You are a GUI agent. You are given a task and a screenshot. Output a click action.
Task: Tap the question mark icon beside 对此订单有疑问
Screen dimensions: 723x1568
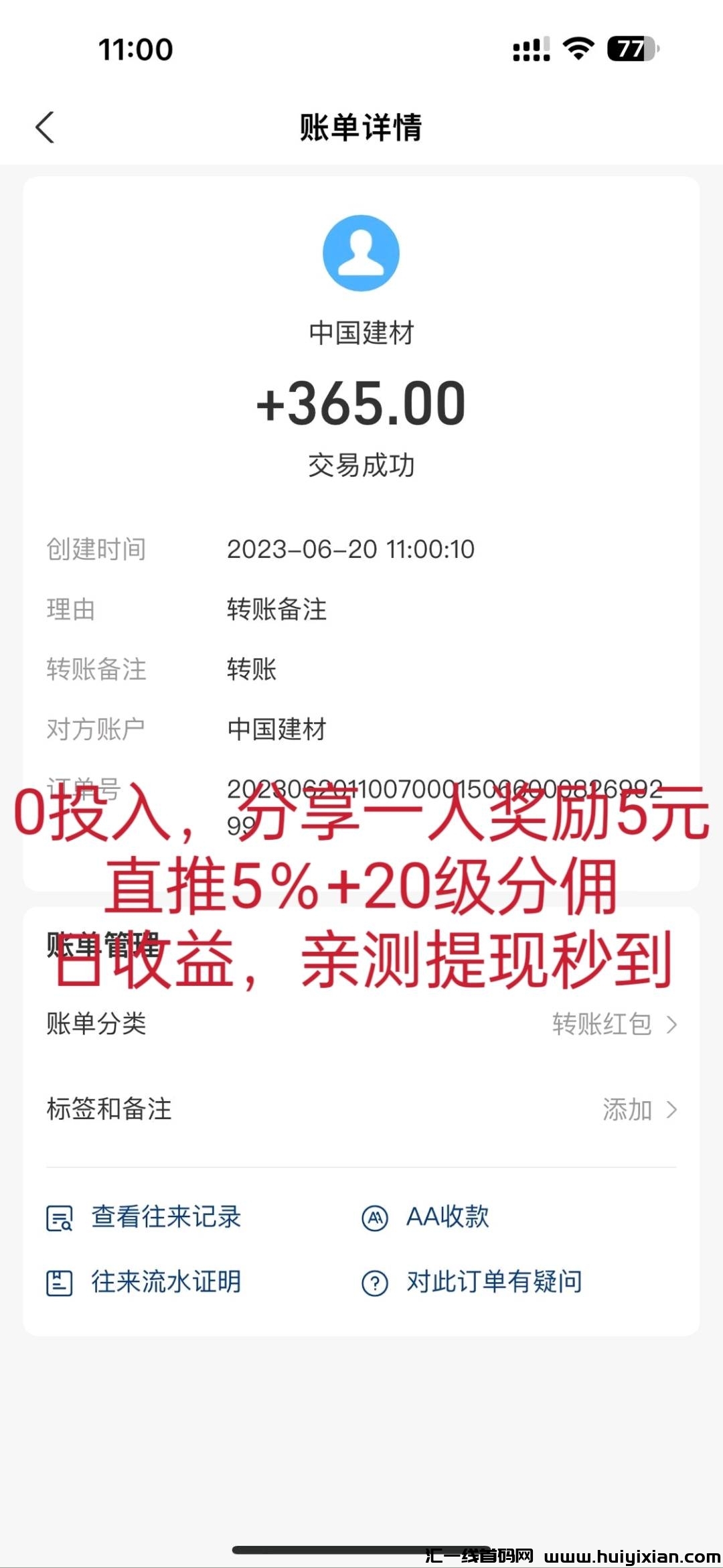(x=374, y=1281)
